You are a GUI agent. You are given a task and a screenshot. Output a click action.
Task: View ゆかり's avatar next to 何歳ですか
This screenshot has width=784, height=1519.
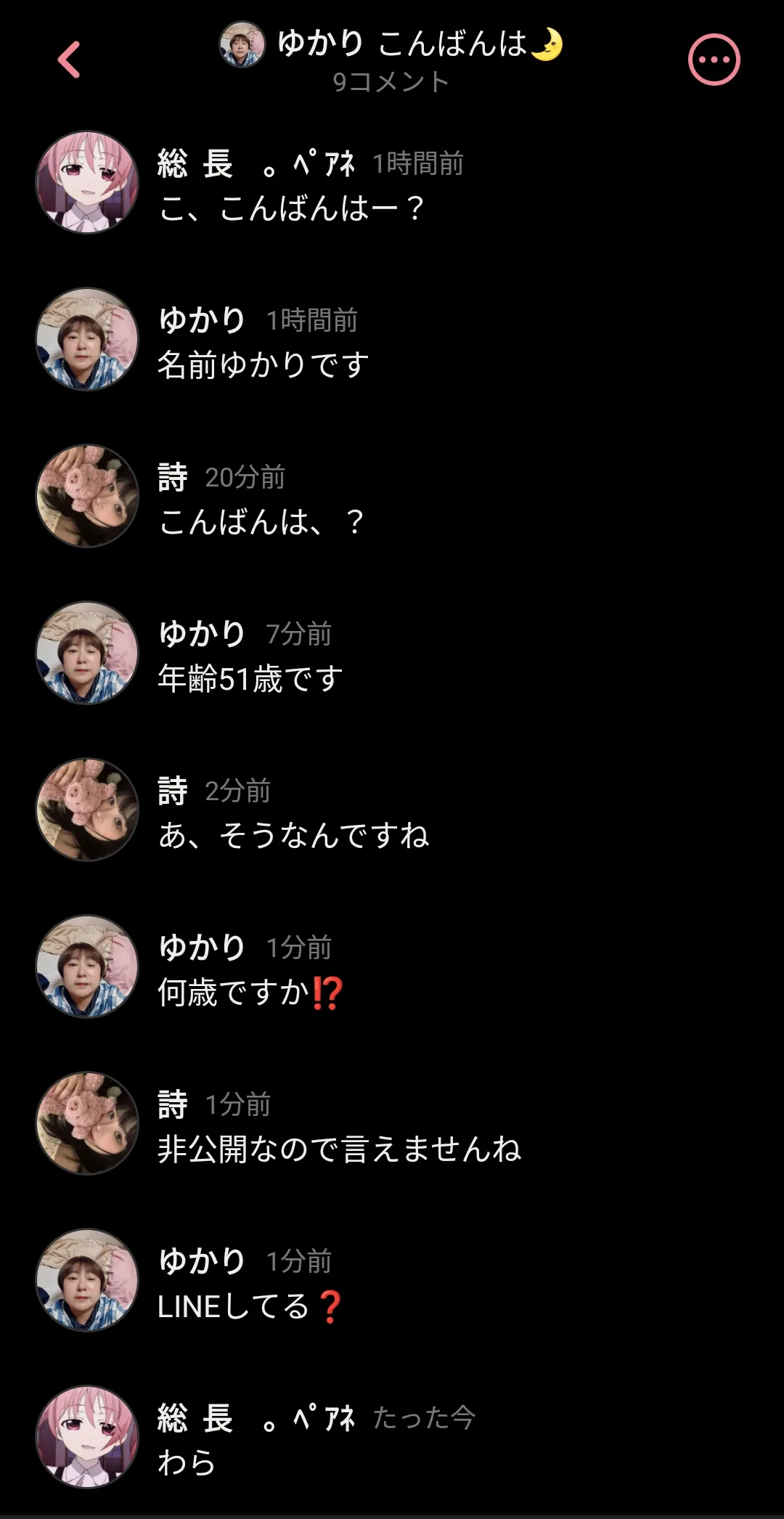coord(87,966)
